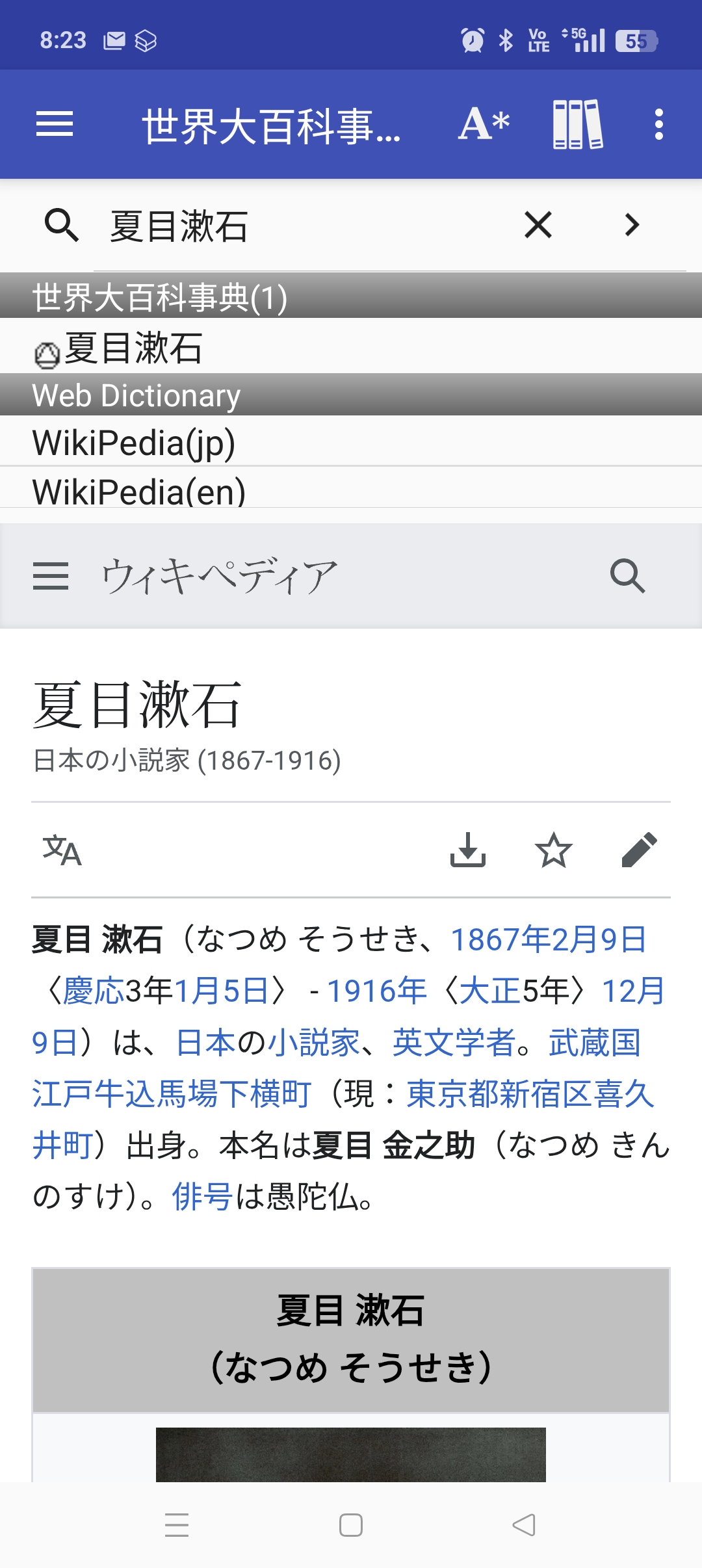Open the app drawer hamburger menu
The height and width of the screenshot is (1568, 702).
(x=55, y=124)
